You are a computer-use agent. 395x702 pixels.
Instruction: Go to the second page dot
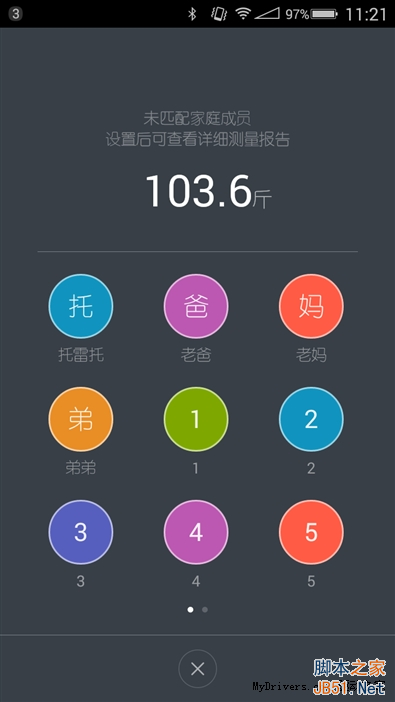(205, 609)
